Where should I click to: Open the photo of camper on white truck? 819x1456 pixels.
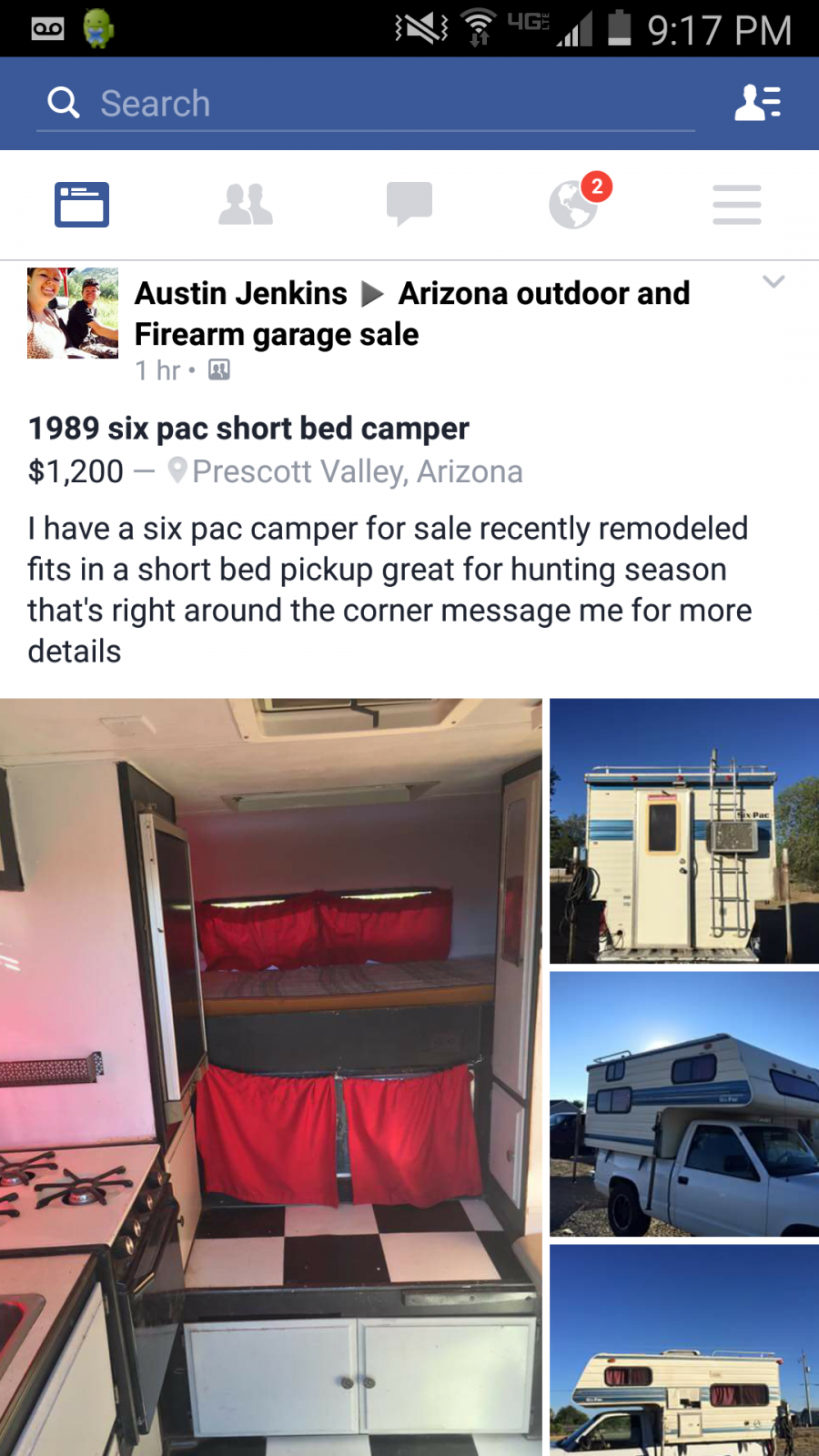pos(684,1104)
